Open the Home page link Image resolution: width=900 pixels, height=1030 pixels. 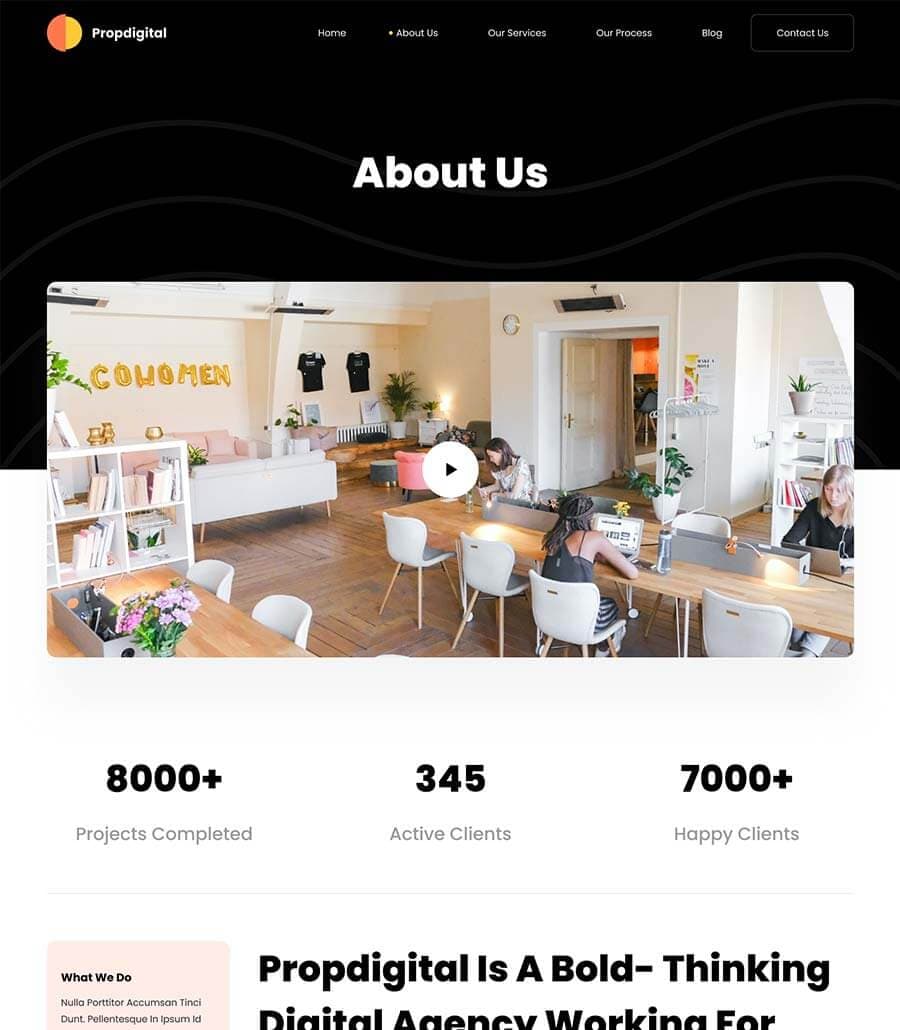tap(332, 33)
